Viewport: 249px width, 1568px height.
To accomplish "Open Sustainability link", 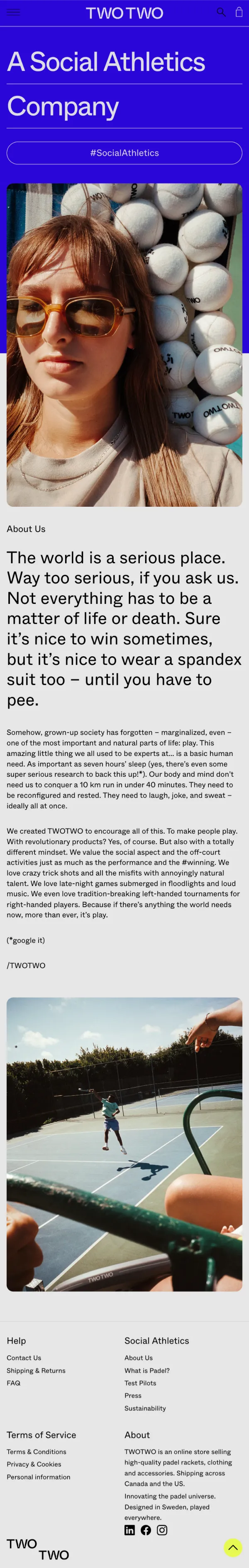I will point(145,1408).
